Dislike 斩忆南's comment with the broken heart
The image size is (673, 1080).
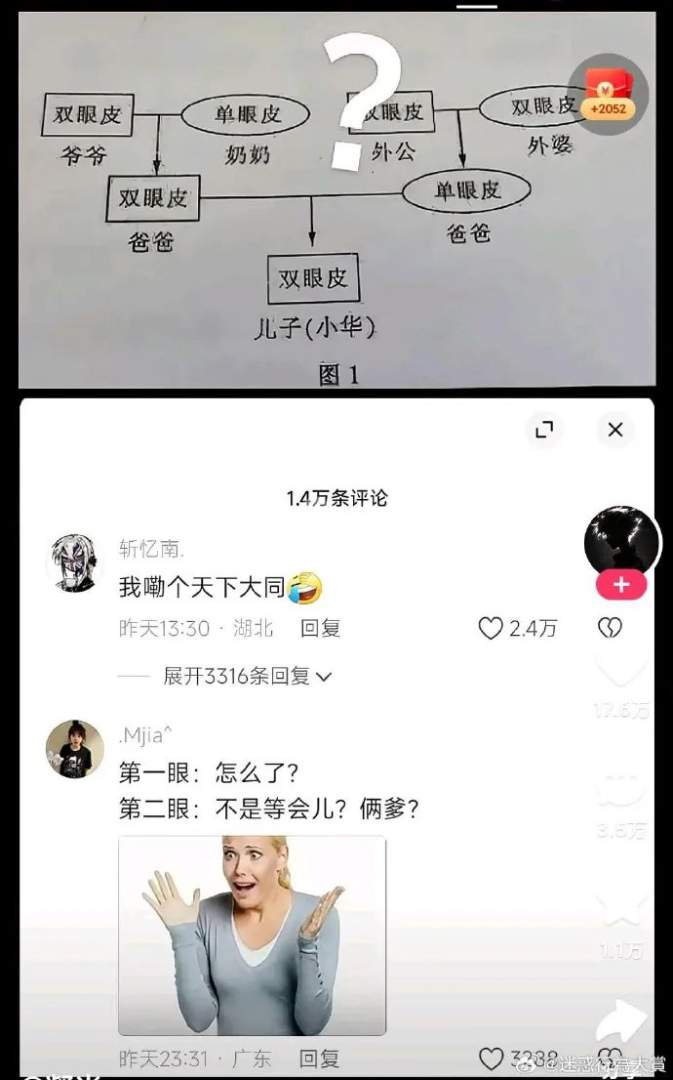[609, 628]
